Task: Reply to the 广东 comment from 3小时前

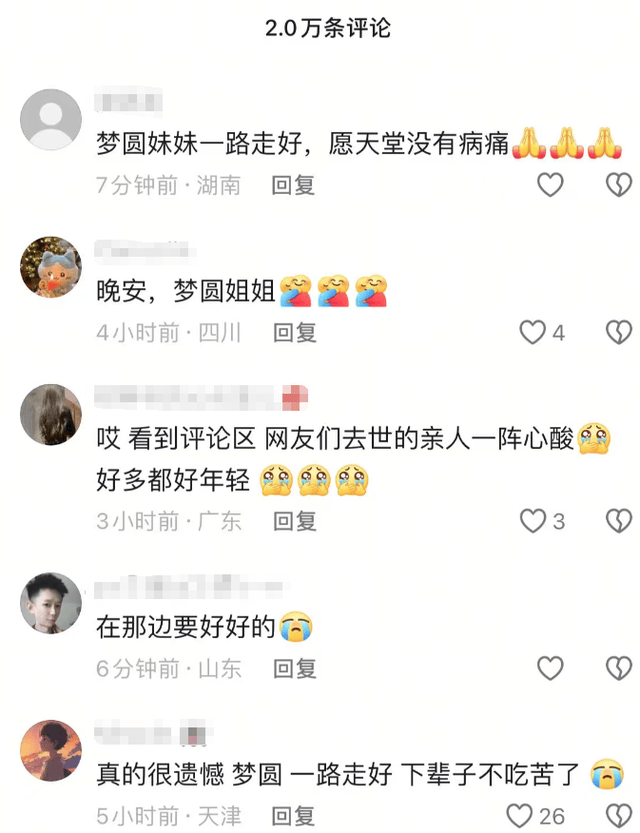Action: pyautogui.click(x=294, y=520)
